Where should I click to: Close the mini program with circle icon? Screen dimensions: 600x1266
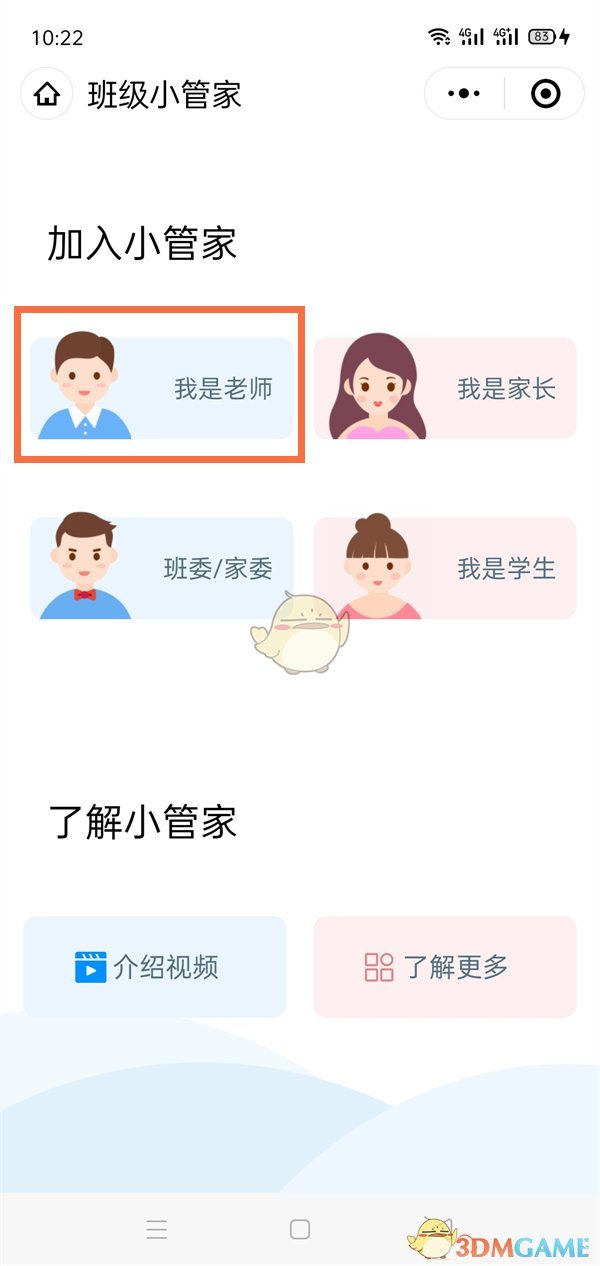545,94
